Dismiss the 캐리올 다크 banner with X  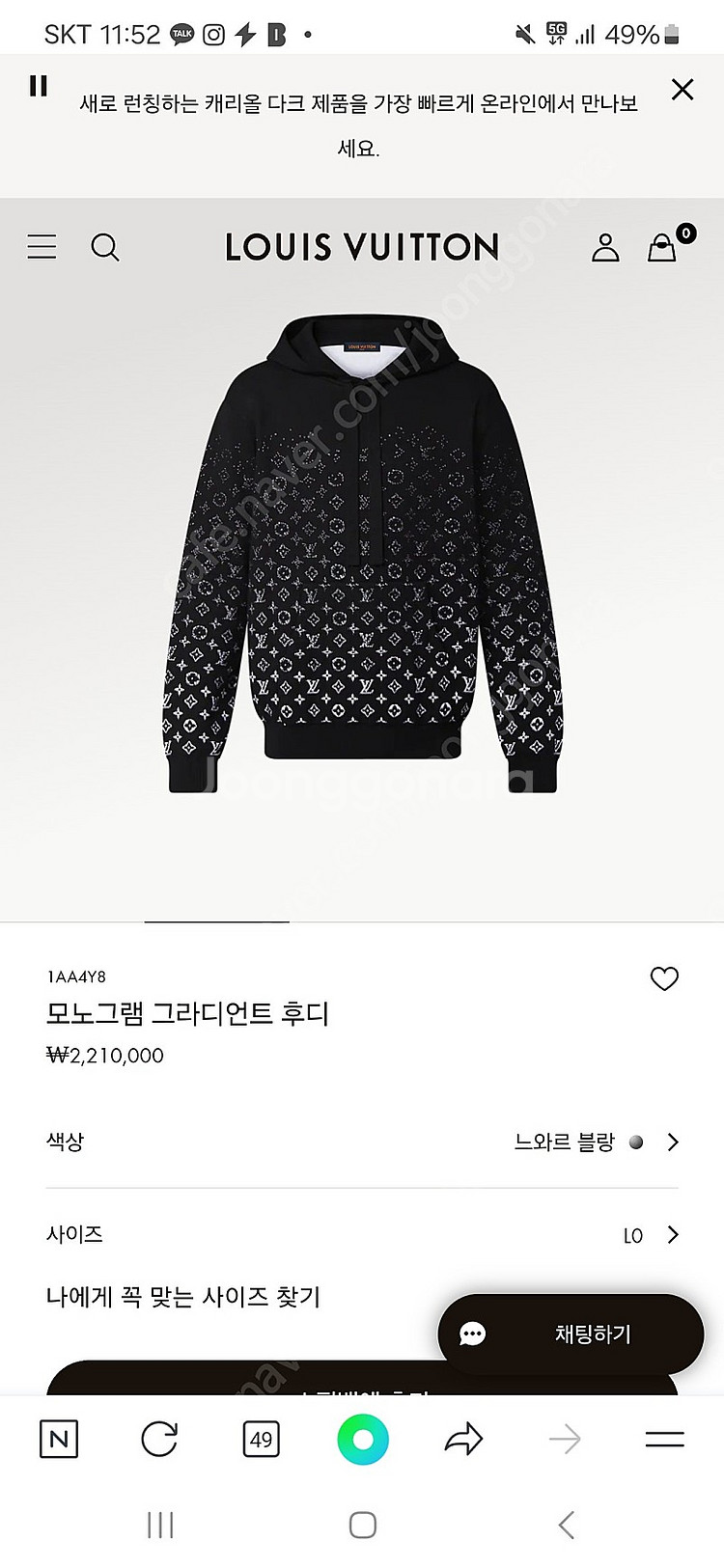pos(682,89)
